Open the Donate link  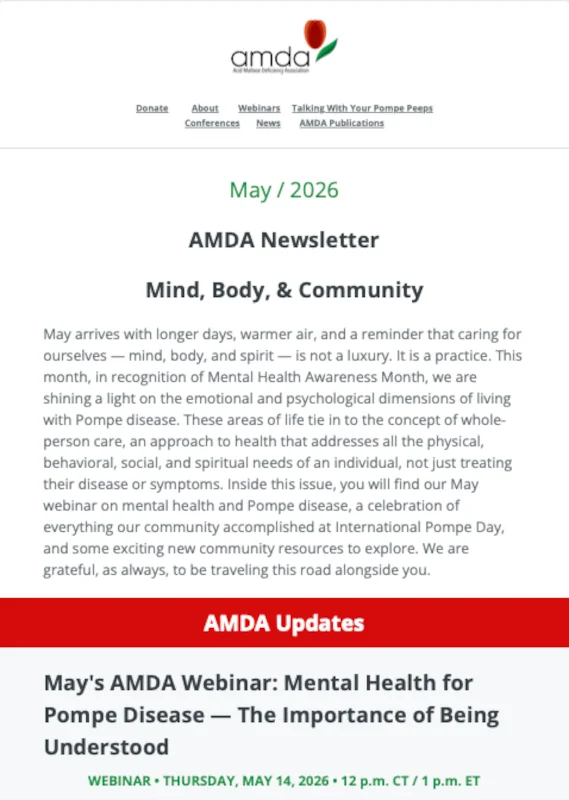(x=152, y=108)
